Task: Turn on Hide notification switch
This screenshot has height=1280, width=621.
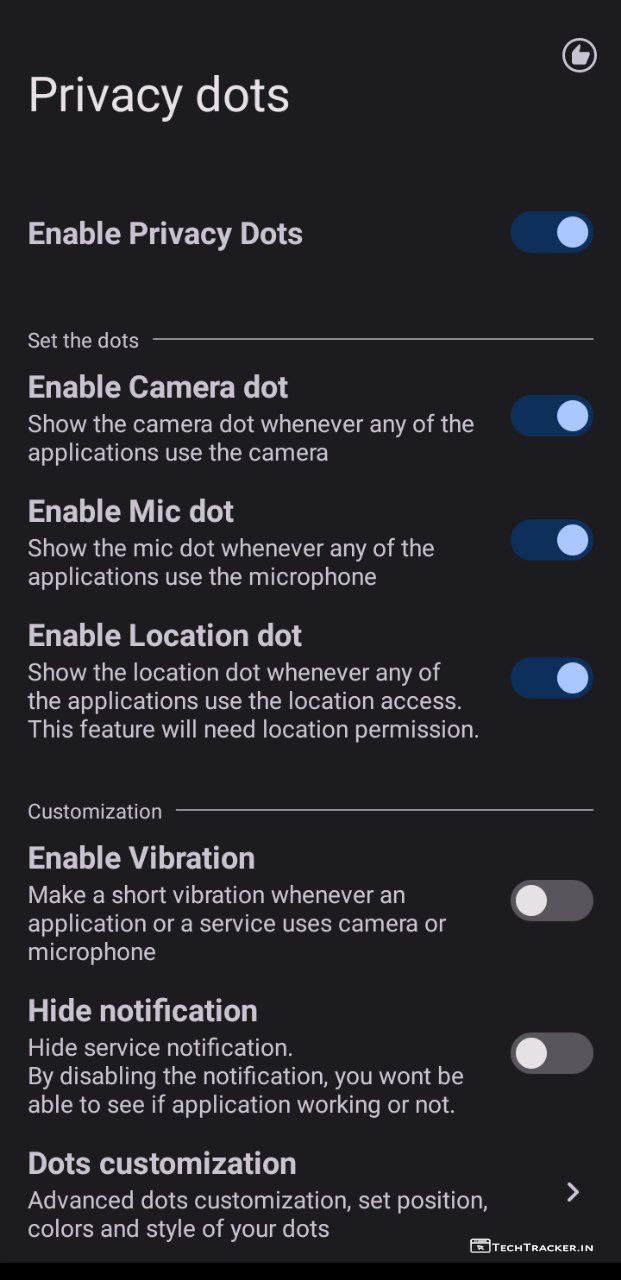Action: tap(551, 1053)
